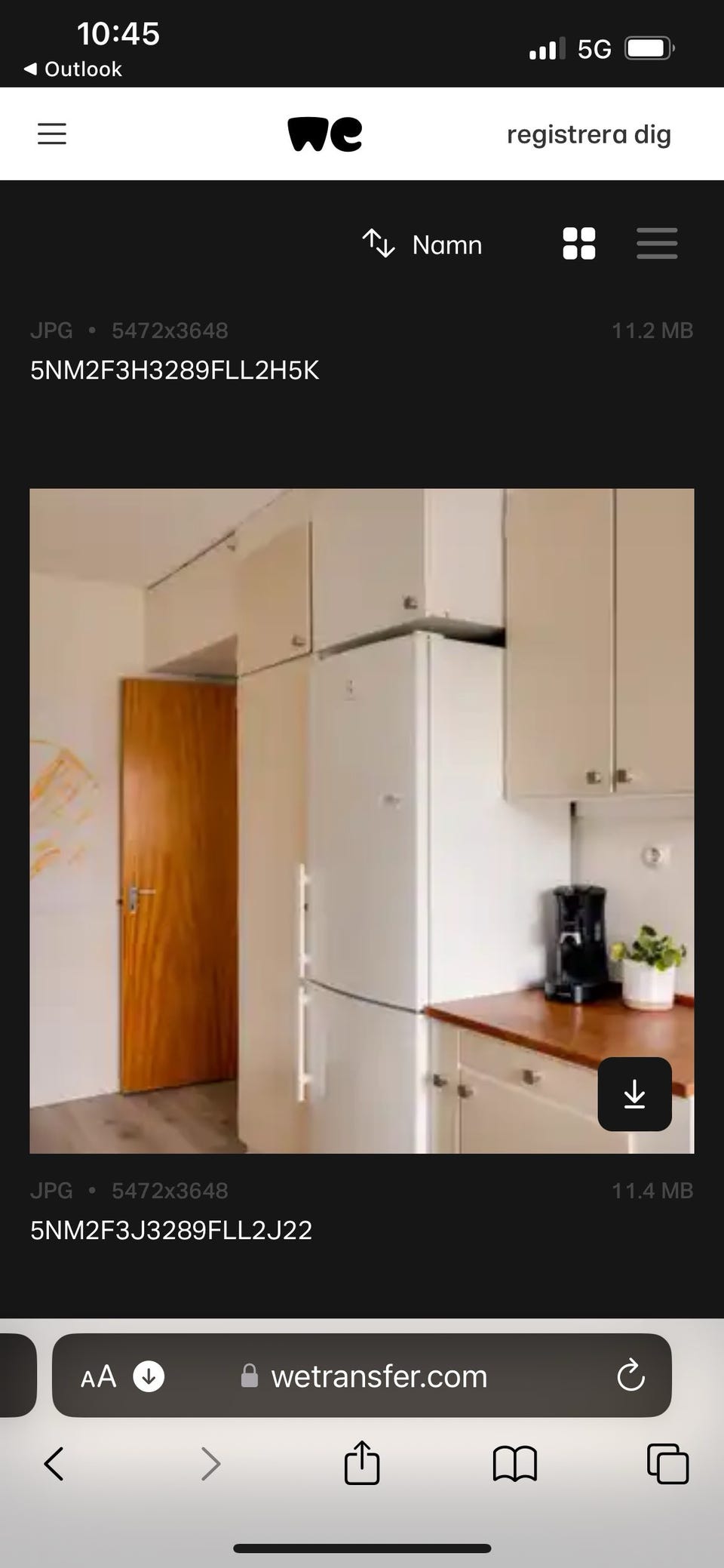Viewport: 724px width, 1568px height.
Task: Tap the lock icon to view site security
Action: pyautogui.click(x=250, y=1376)
